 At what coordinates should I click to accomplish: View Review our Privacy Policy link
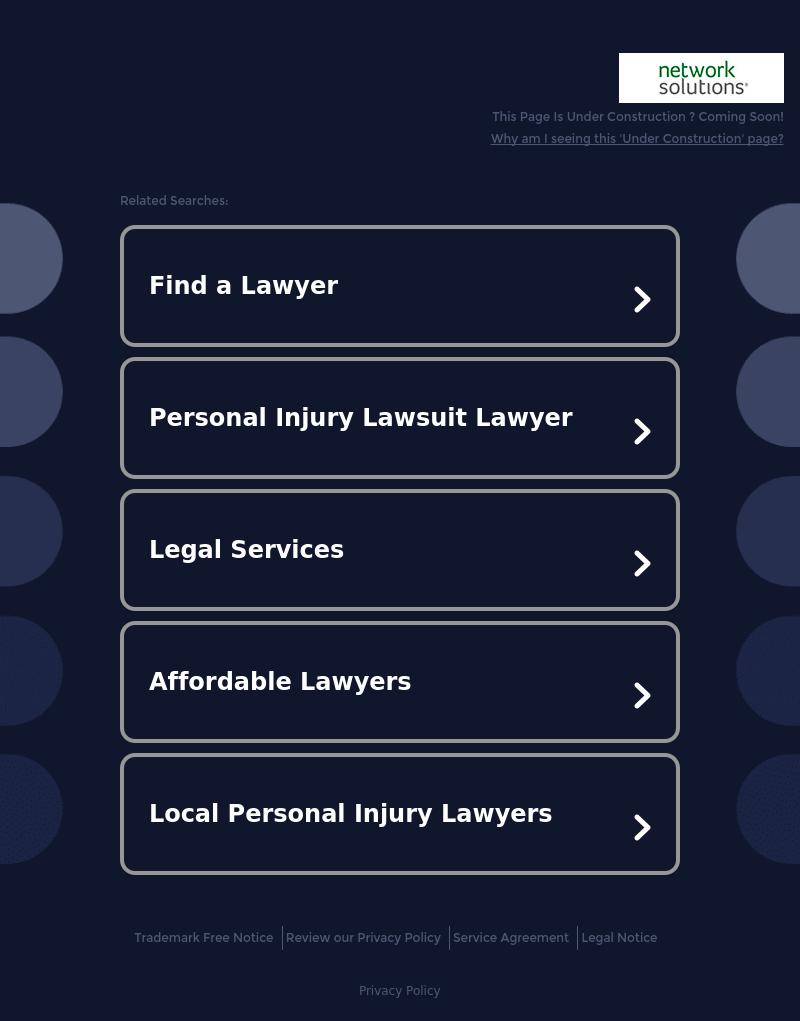[x=363, y=938]
